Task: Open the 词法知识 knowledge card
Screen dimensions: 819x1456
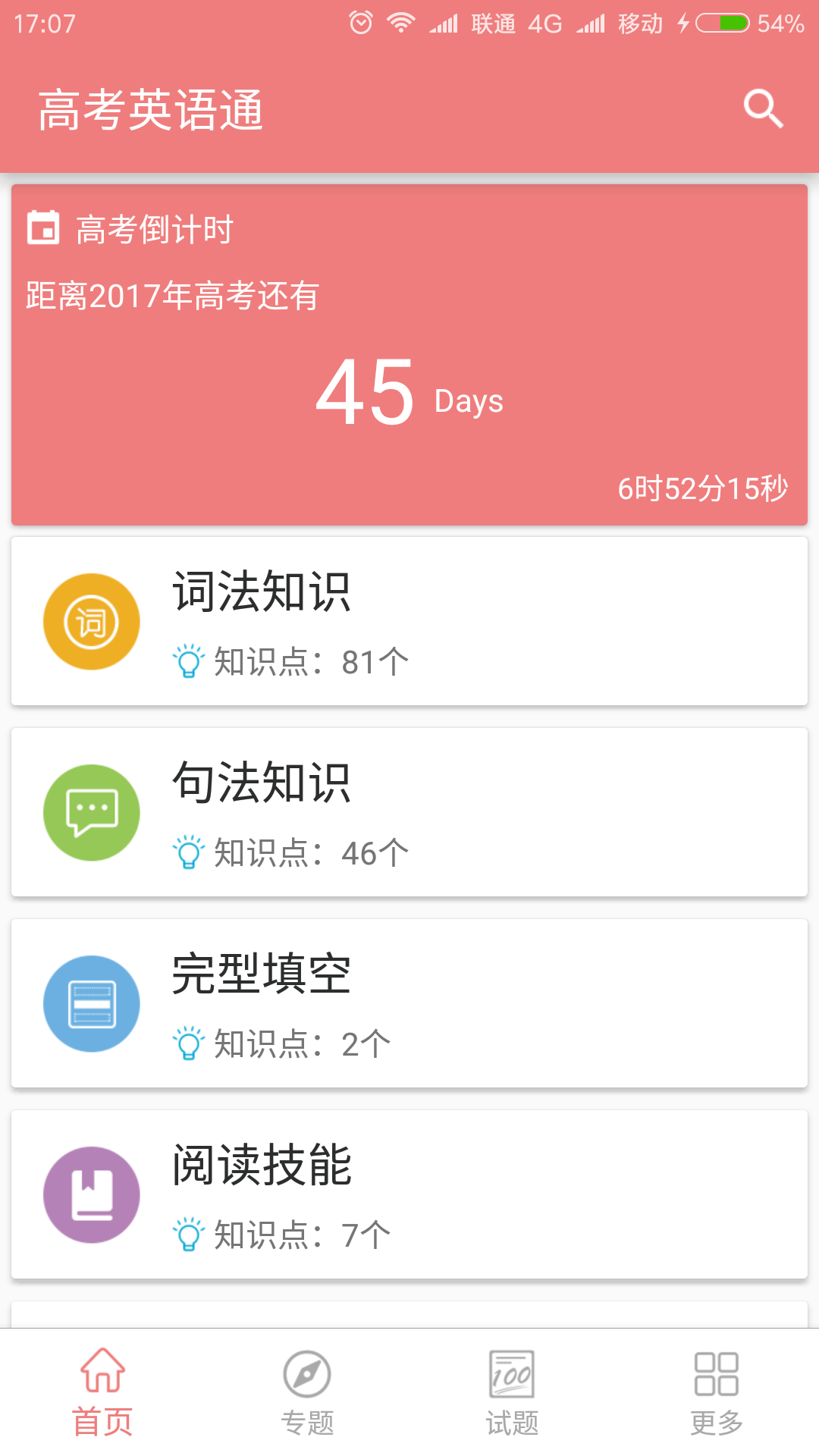Action: pos(409,620)
